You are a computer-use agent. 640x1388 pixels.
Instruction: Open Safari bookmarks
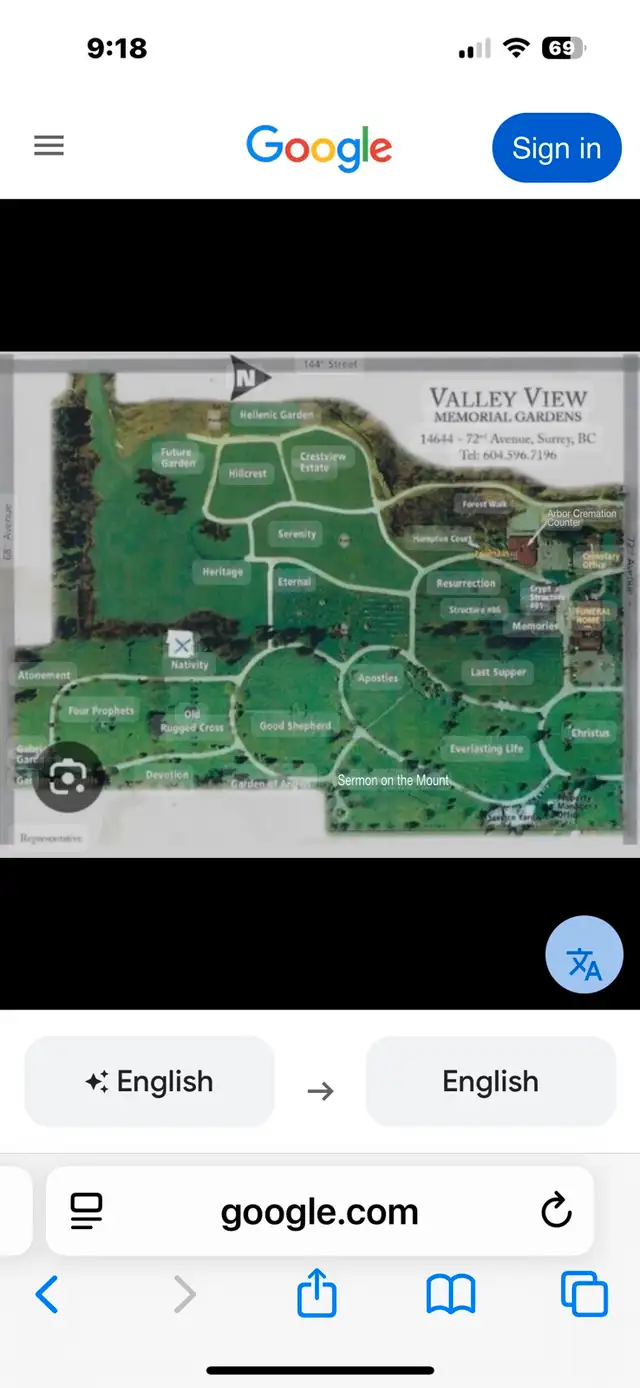click(x=451, y=1295)
